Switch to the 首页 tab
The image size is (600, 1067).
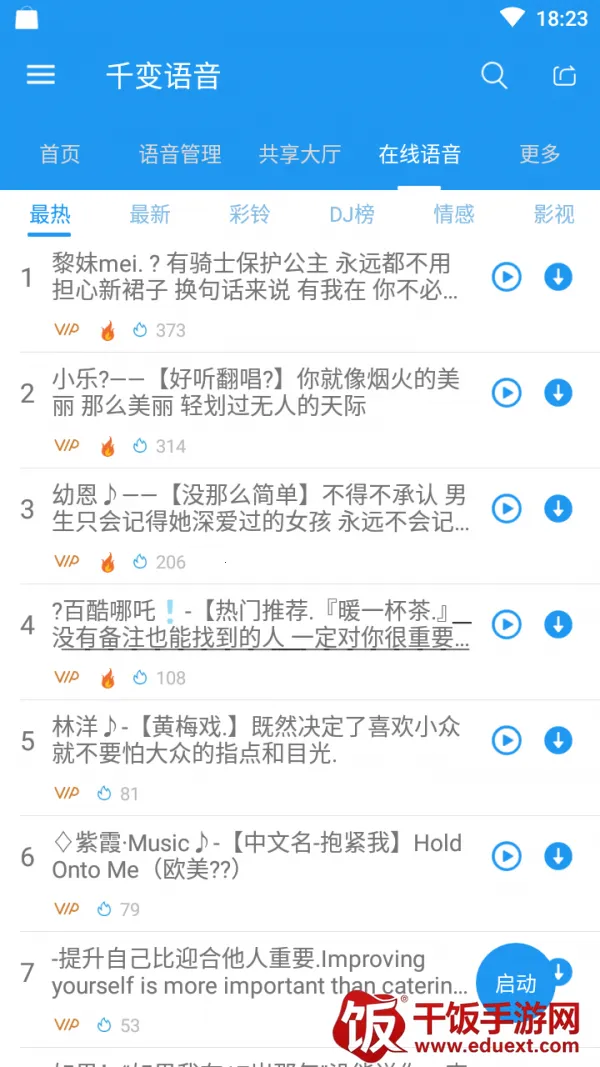(60, 154)
